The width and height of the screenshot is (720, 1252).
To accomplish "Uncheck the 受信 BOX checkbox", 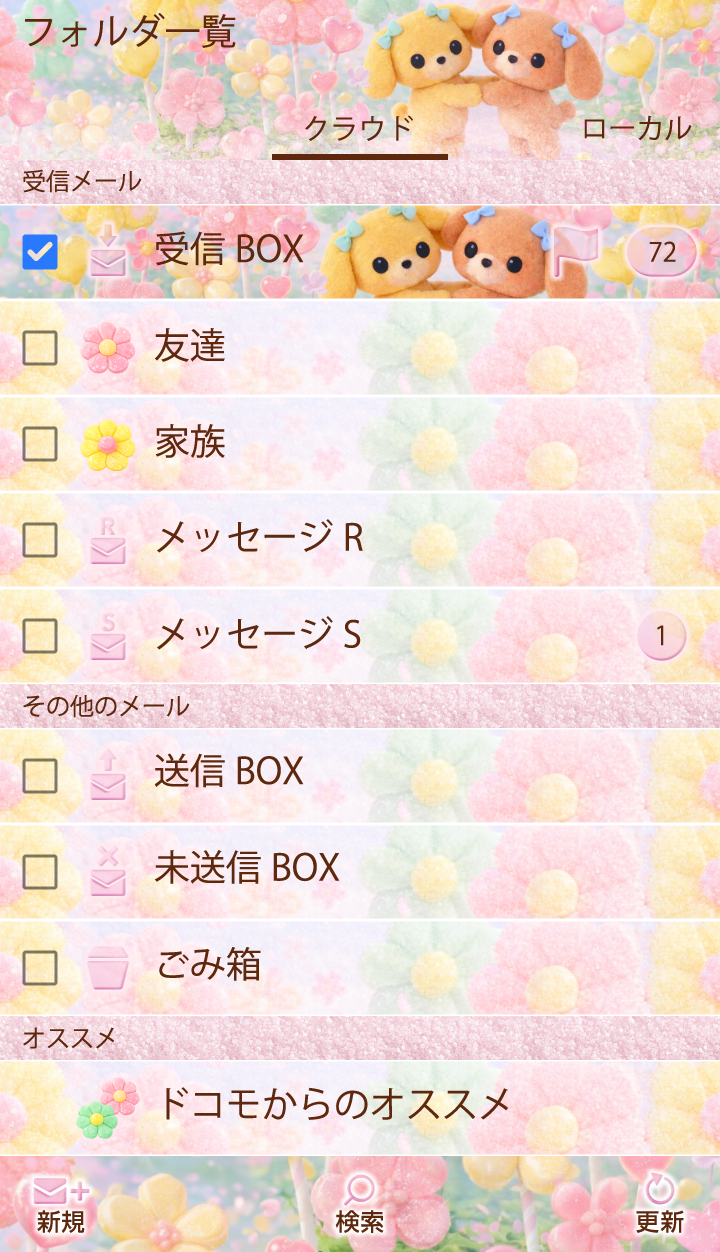I will pyautogui.click(x=40, y=252).
